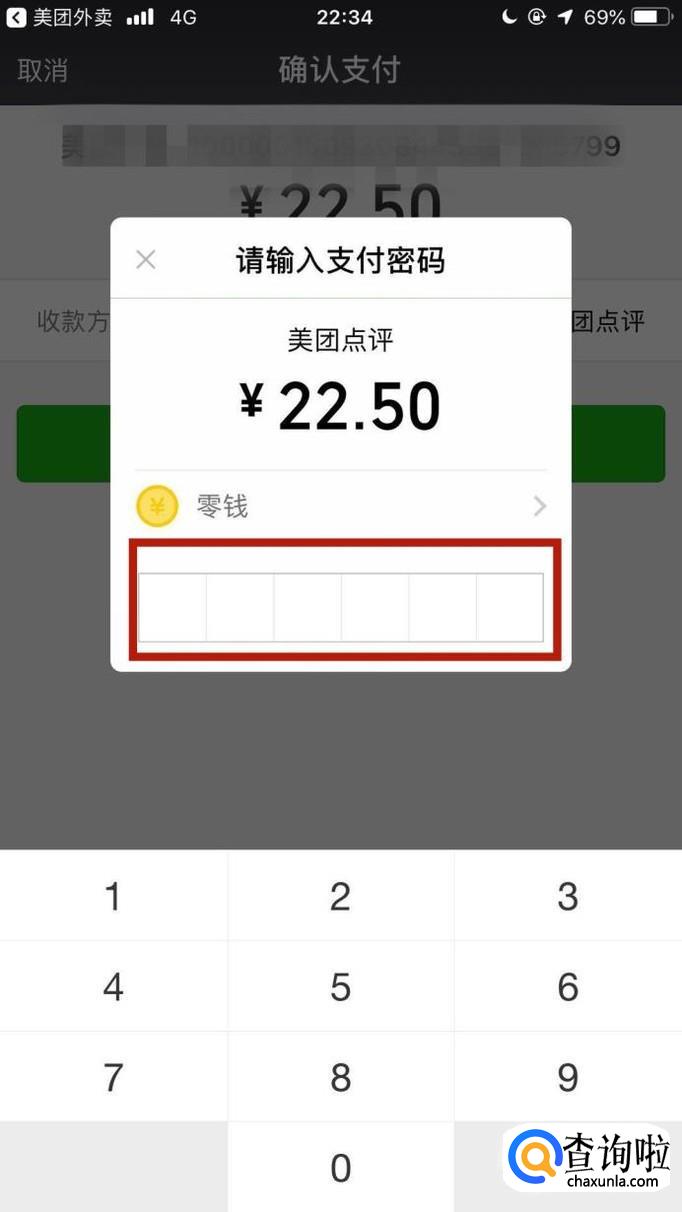This screenshot has width=682, height=1212.
Task: Enter digit 9 on the keypad
Action: point(568,1077)
